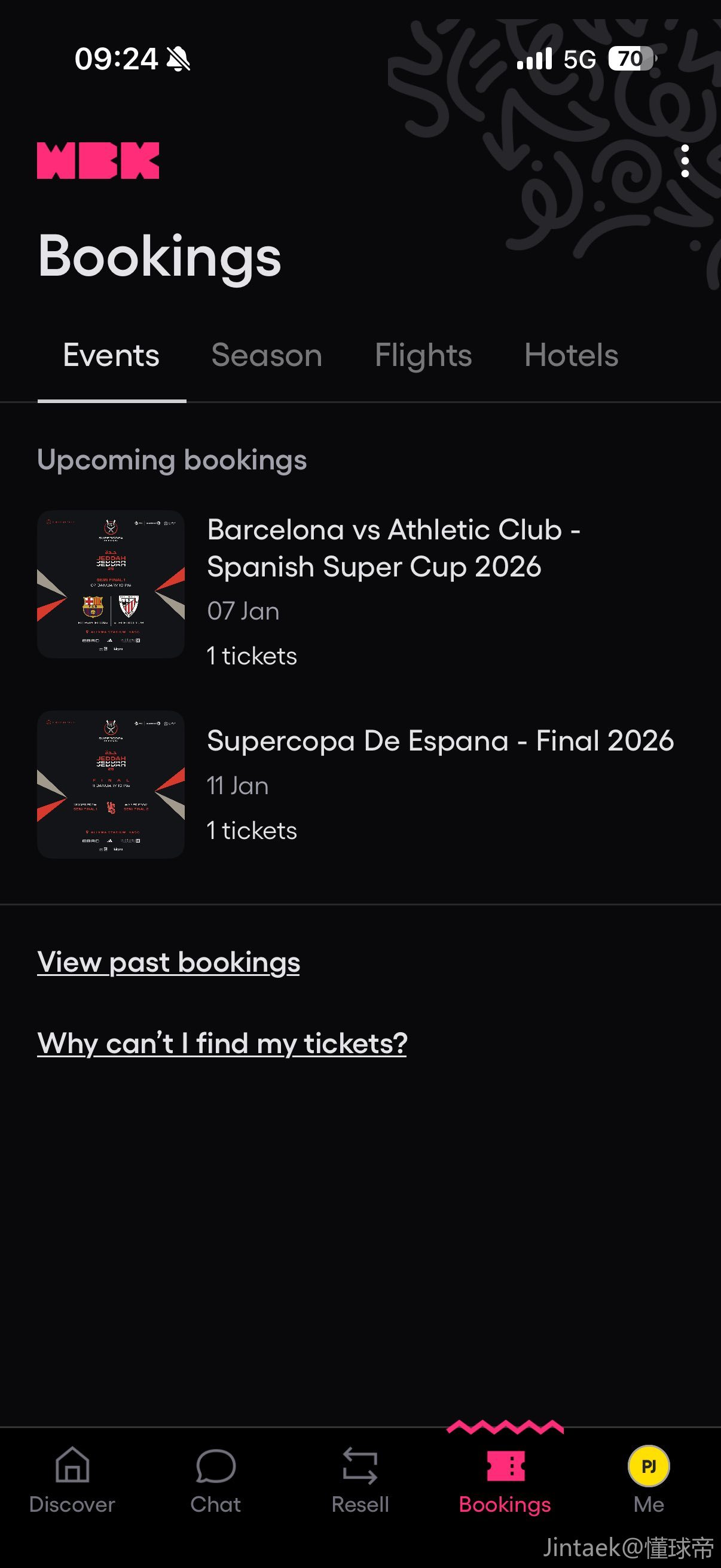Open the three-dot overflow menu
This screenshot has width=721, height=1568.
tap(685, 161)
